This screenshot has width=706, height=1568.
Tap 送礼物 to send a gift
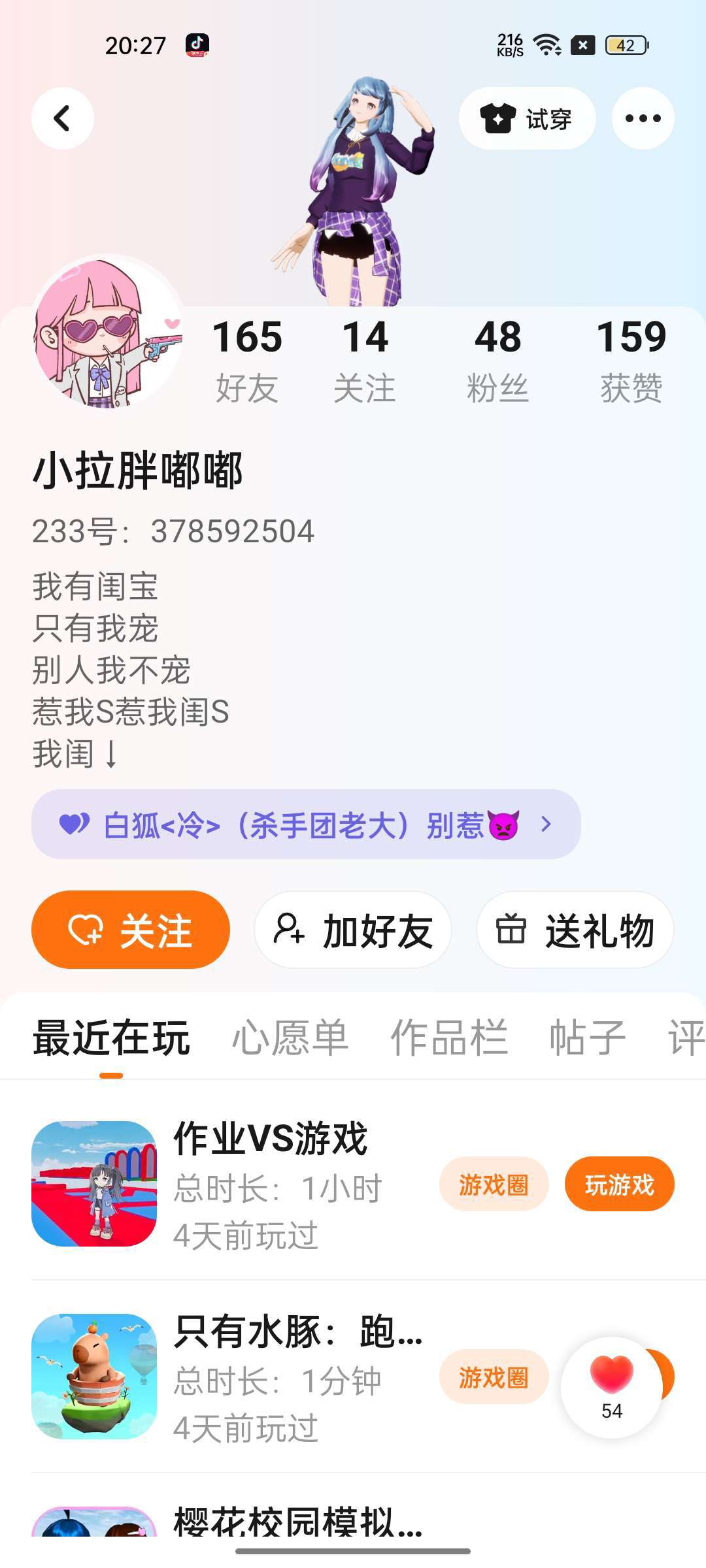coord(575,930)
